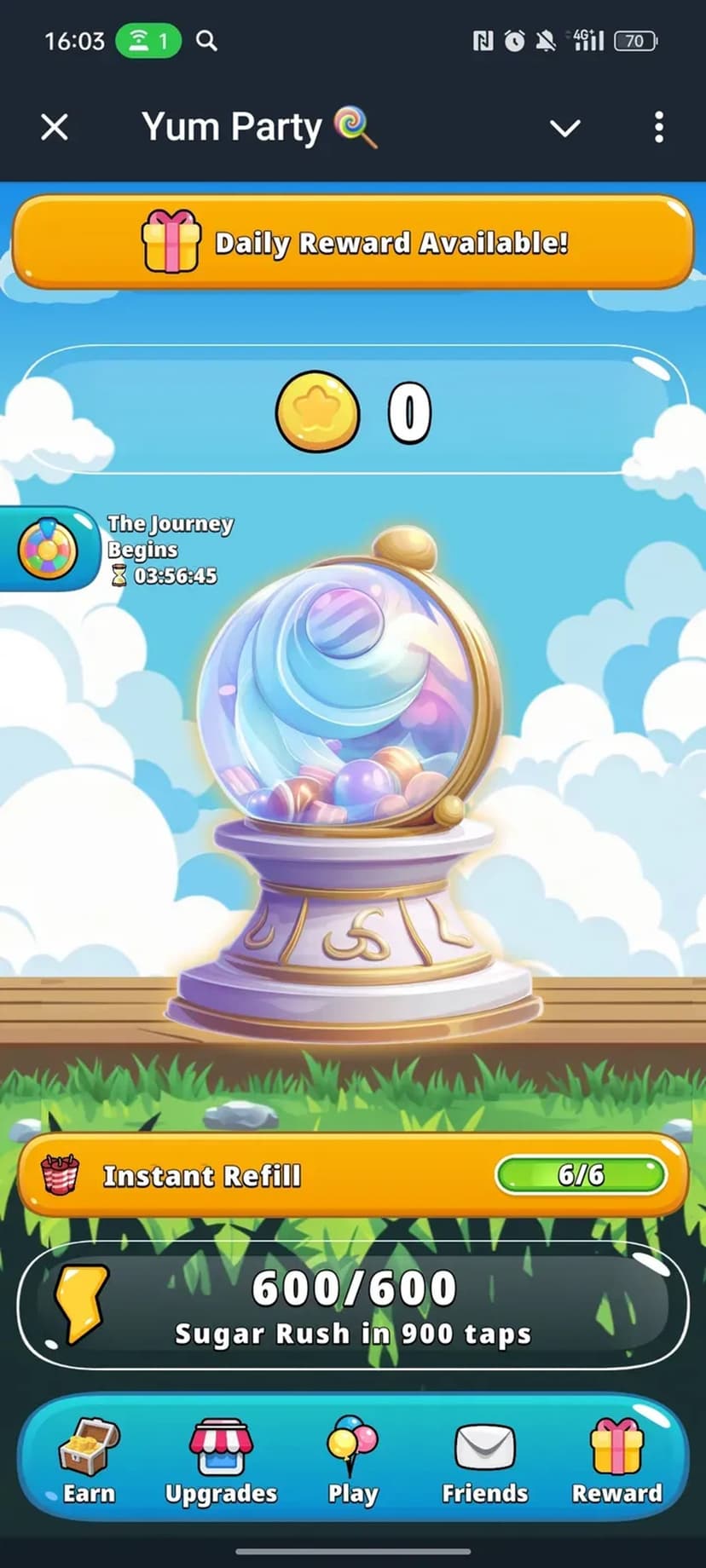Image resolution: width=706 pixels, height=1568 pixels.
Task: Expand the header dropdown chevron
Action: point(564,128)
